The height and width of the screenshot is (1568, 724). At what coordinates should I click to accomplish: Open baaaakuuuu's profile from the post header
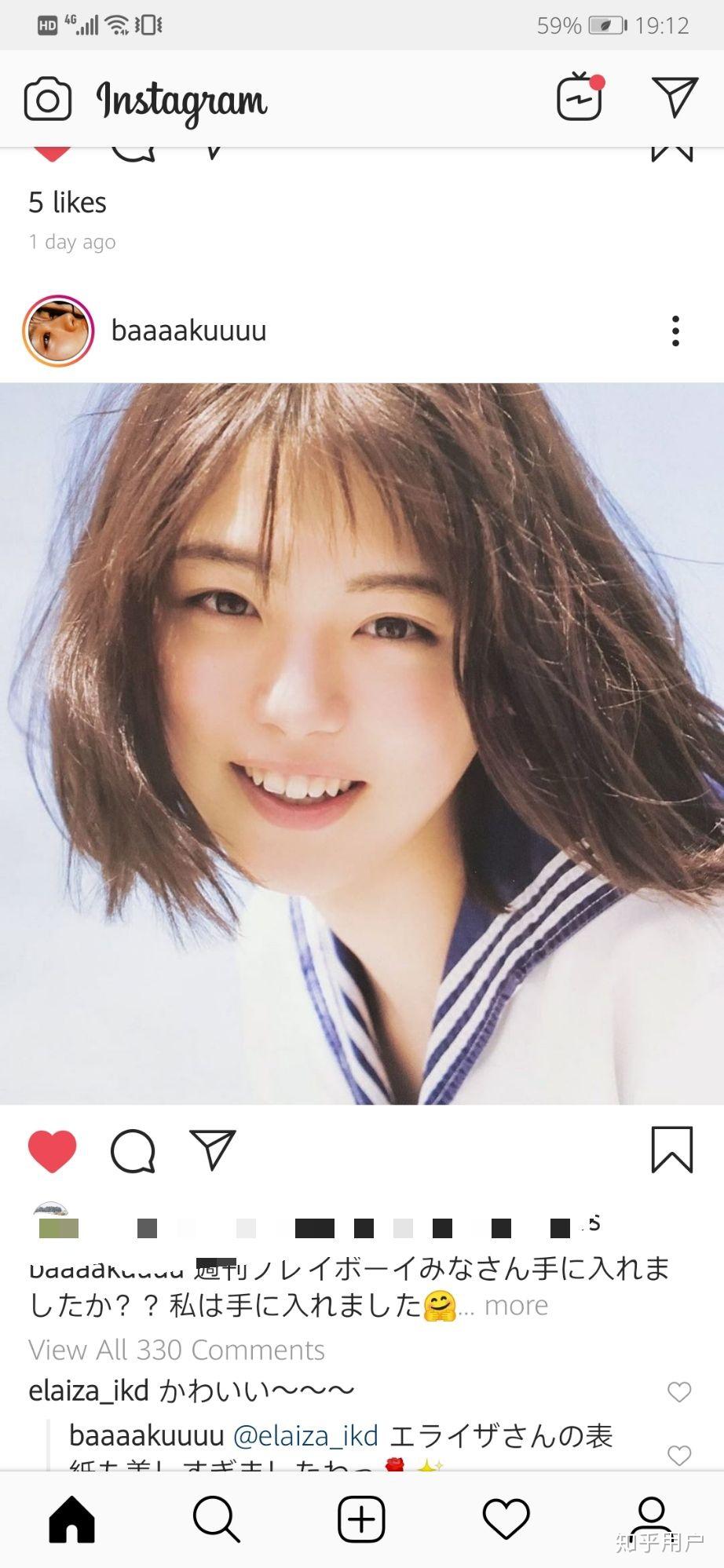[188, 331]
